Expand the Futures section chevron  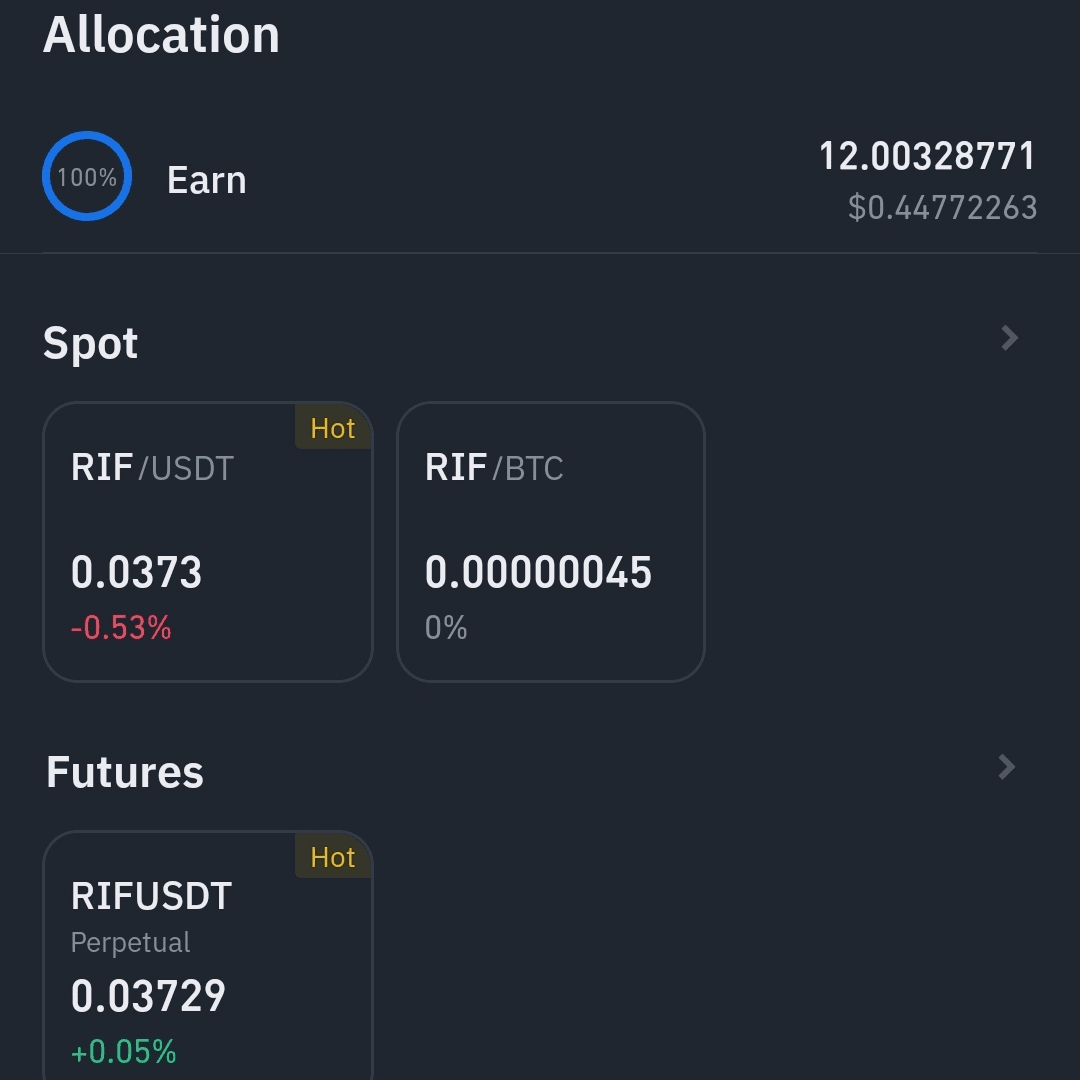[1007, 767]
